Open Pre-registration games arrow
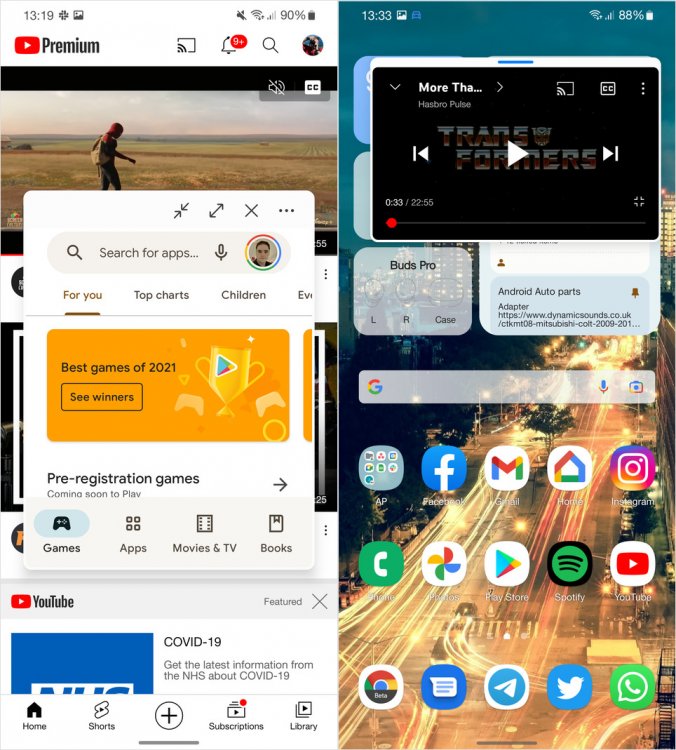This screenshot has width=676, height=750. [280, 484]
